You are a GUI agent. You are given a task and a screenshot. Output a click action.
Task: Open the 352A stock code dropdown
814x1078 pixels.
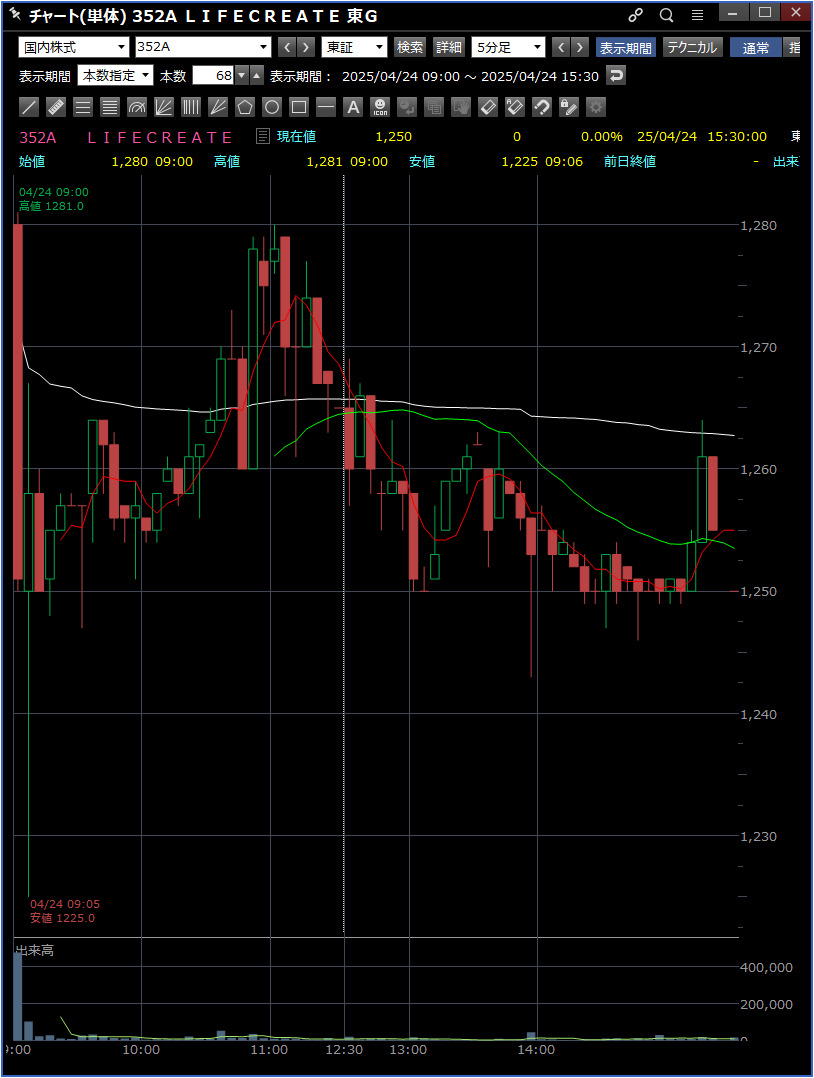pyautogui.click(x=203, y=47)
